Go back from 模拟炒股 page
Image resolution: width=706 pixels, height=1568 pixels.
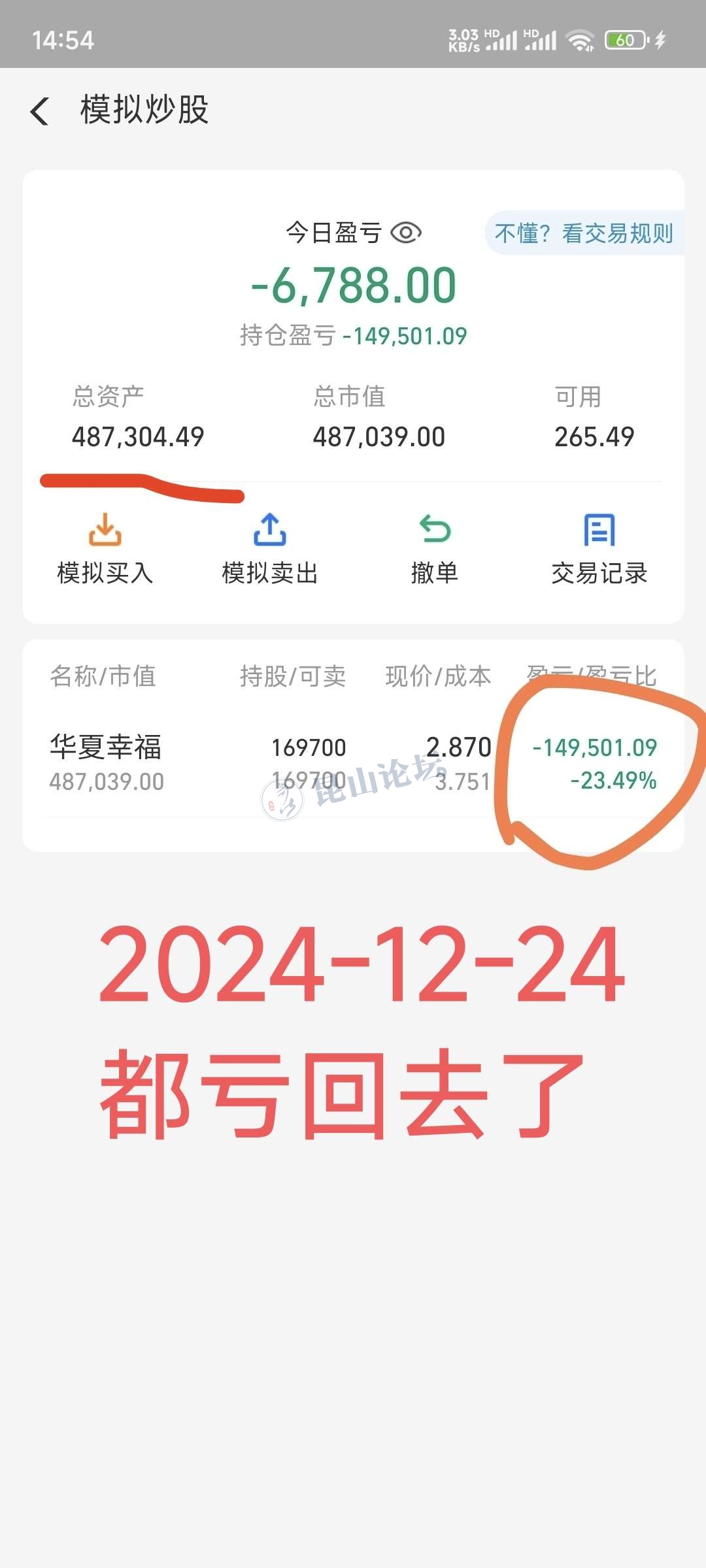pyautogui.click(x=41, y=110)
